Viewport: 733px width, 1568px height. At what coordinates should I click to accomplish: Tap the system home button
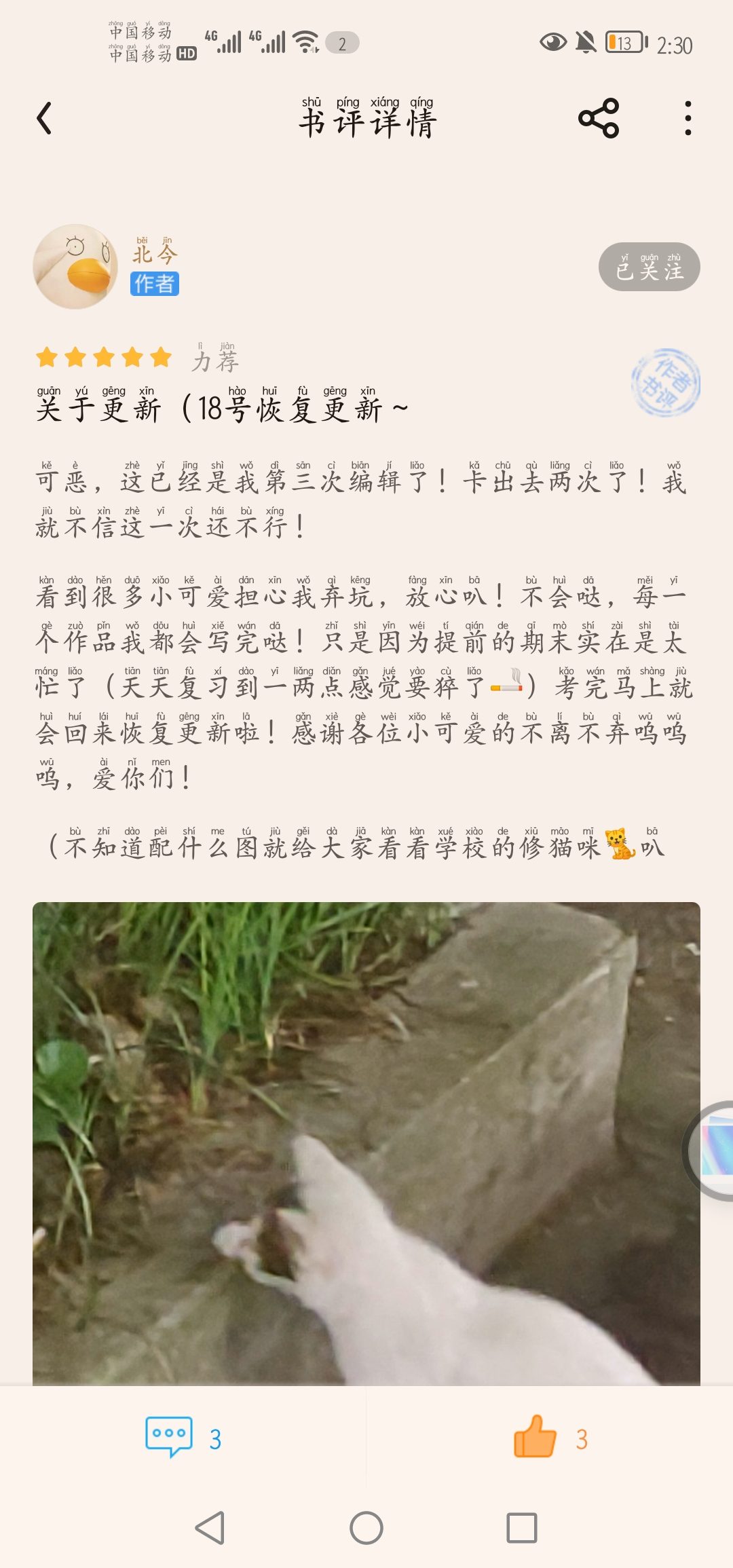[366, 1528]
